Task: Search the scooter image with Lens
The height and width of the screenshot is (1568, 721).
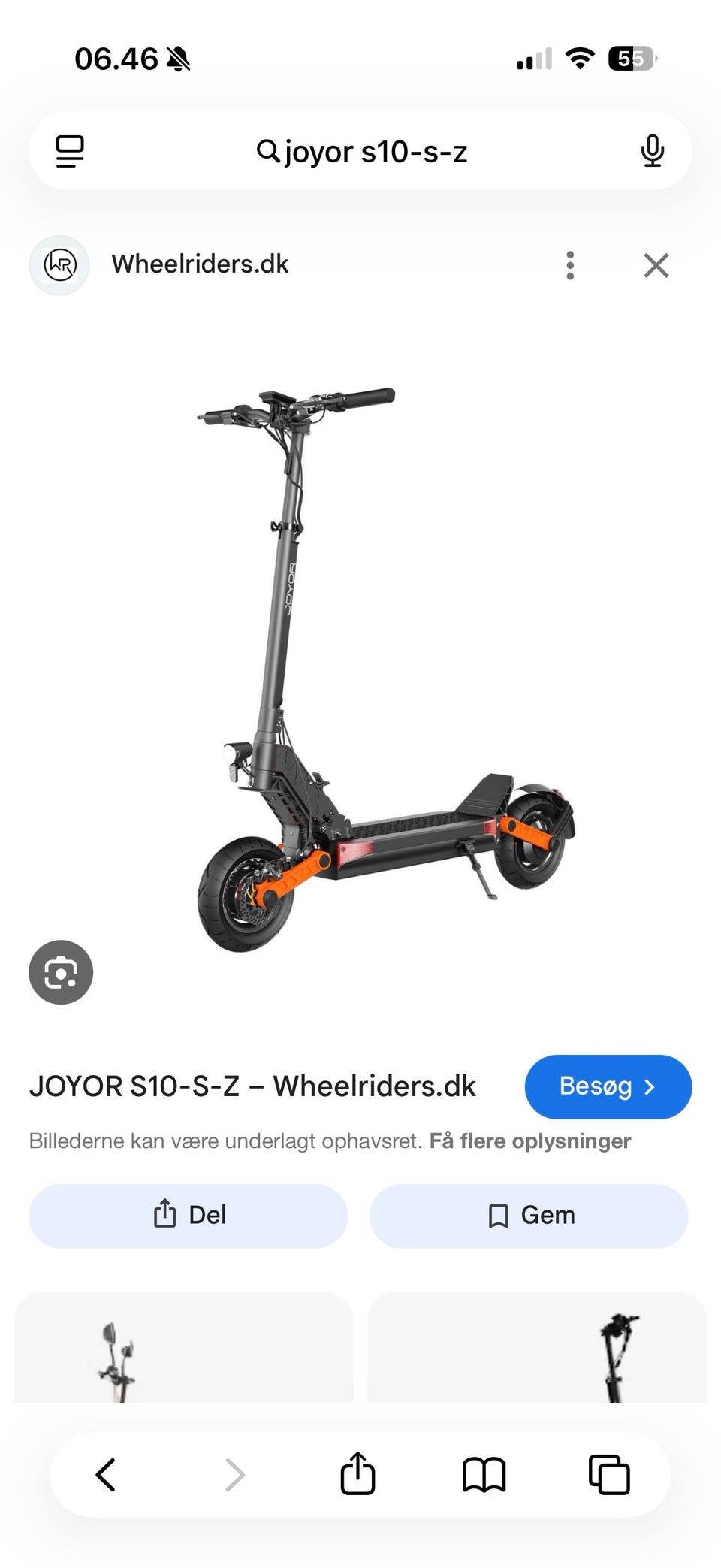Action: coord(61,971)
